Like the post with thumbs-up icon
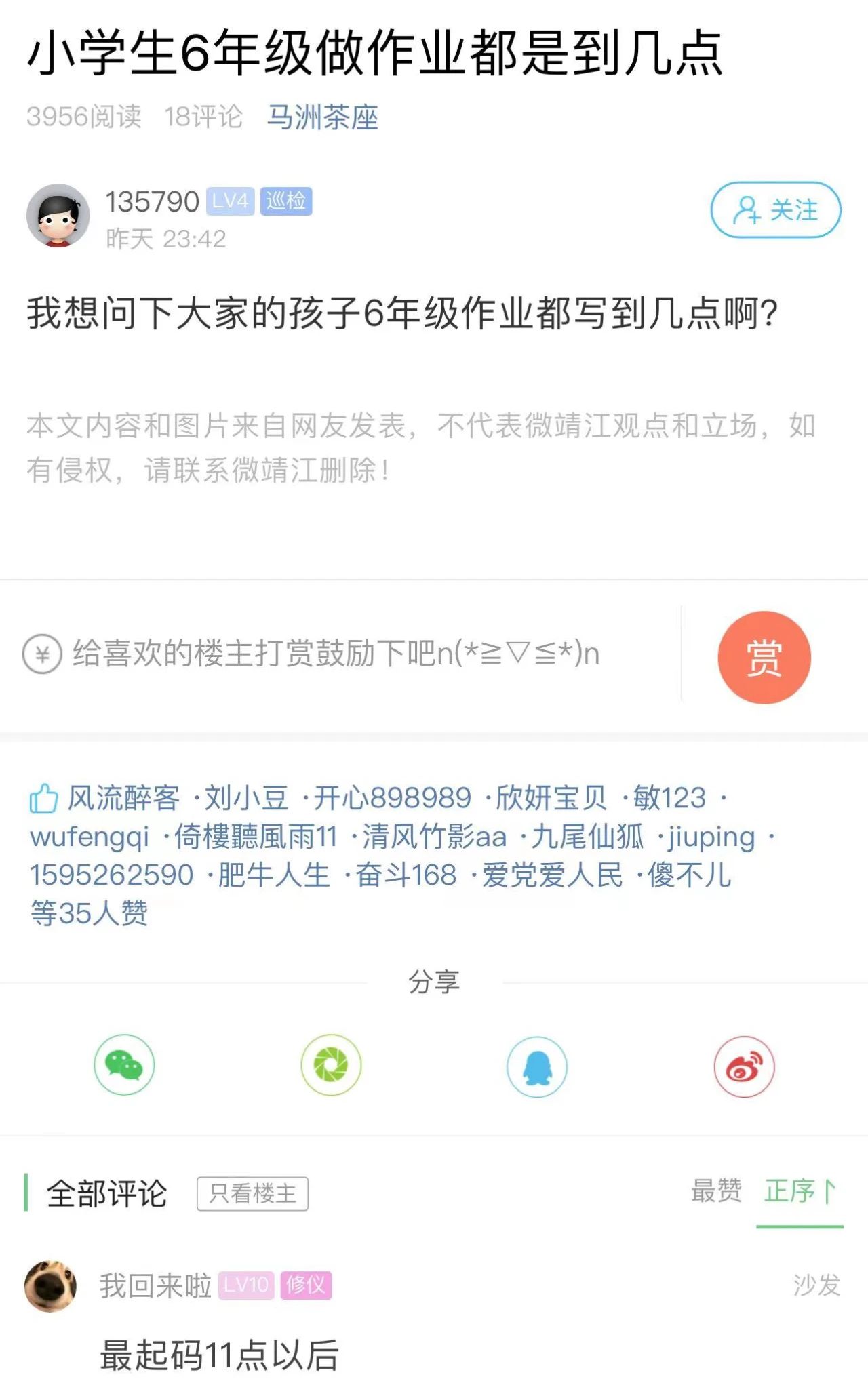 [x=43, y=799]
